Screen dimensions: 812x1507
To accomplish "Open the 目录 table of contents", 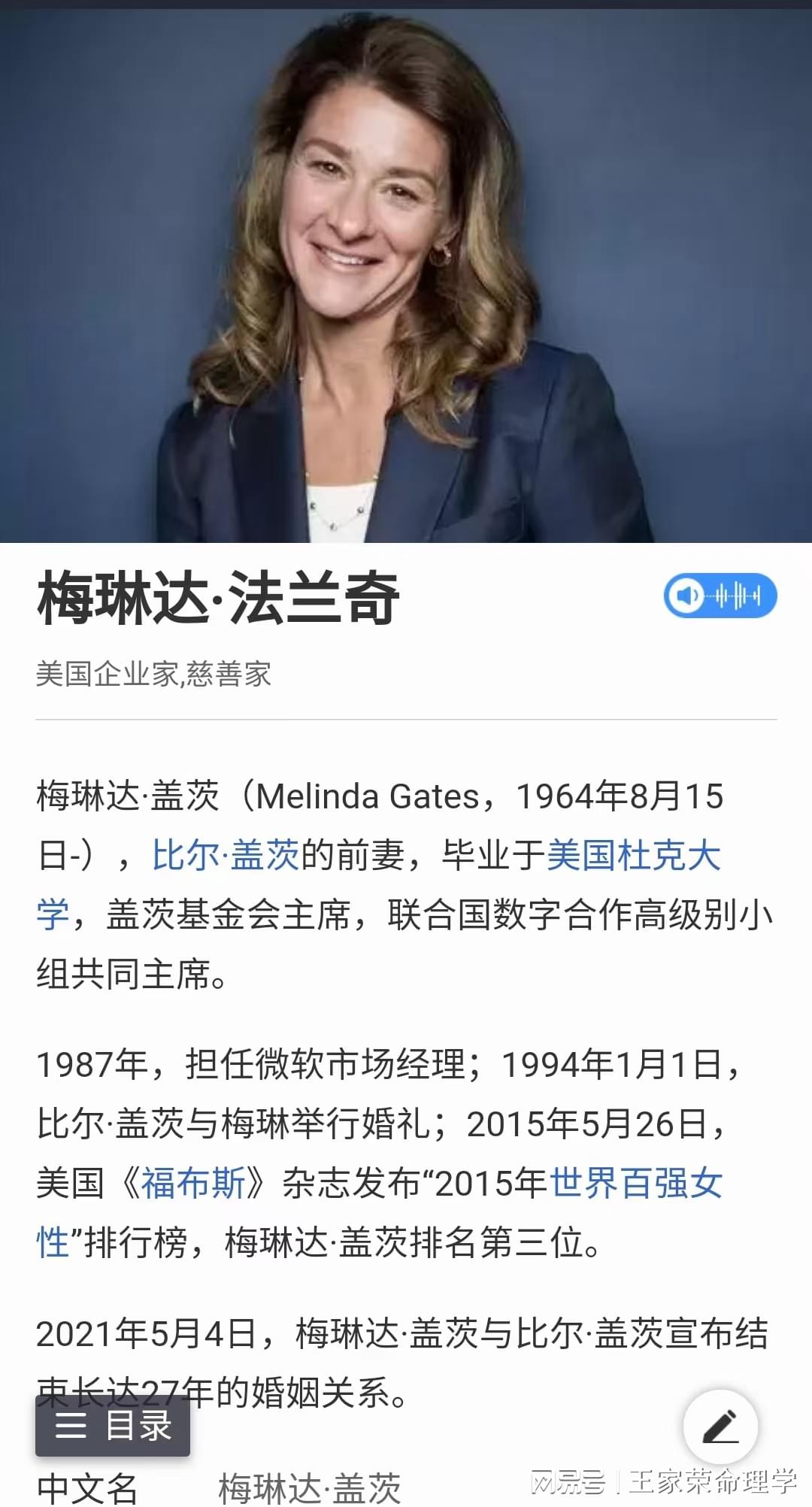I will [x=113, y=1426].
